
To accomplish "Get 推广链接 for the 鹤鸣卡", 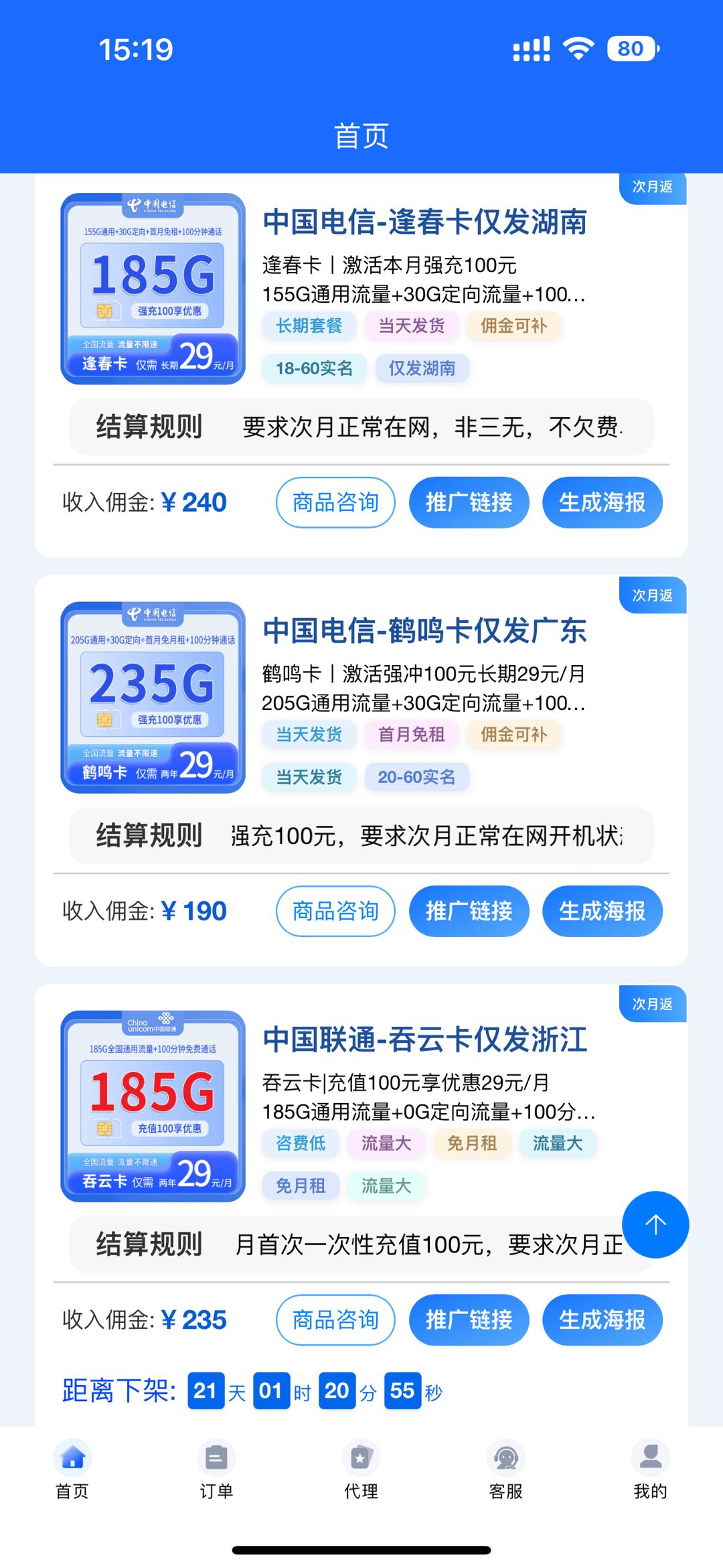I will [x=469, y=911].
